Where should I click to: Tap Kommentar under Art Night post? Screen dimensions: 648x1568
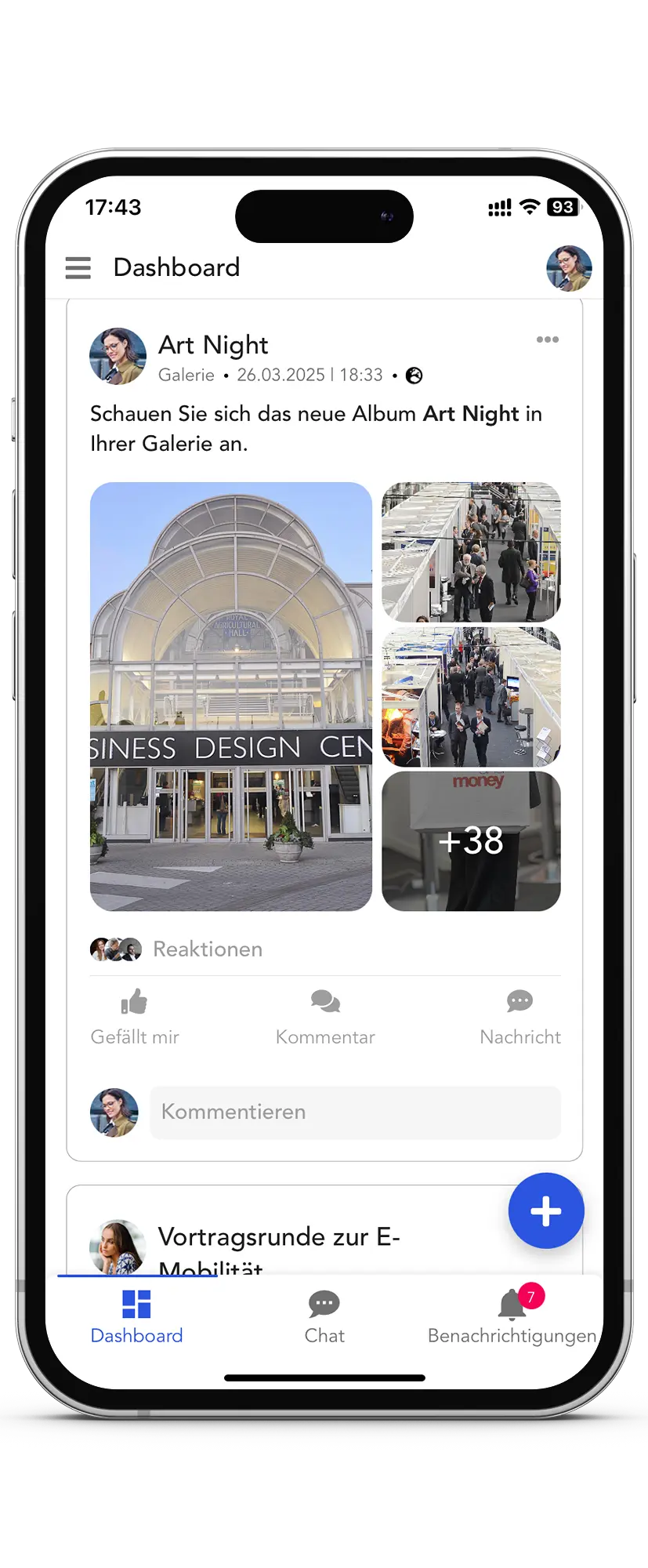coord(325,1017)
